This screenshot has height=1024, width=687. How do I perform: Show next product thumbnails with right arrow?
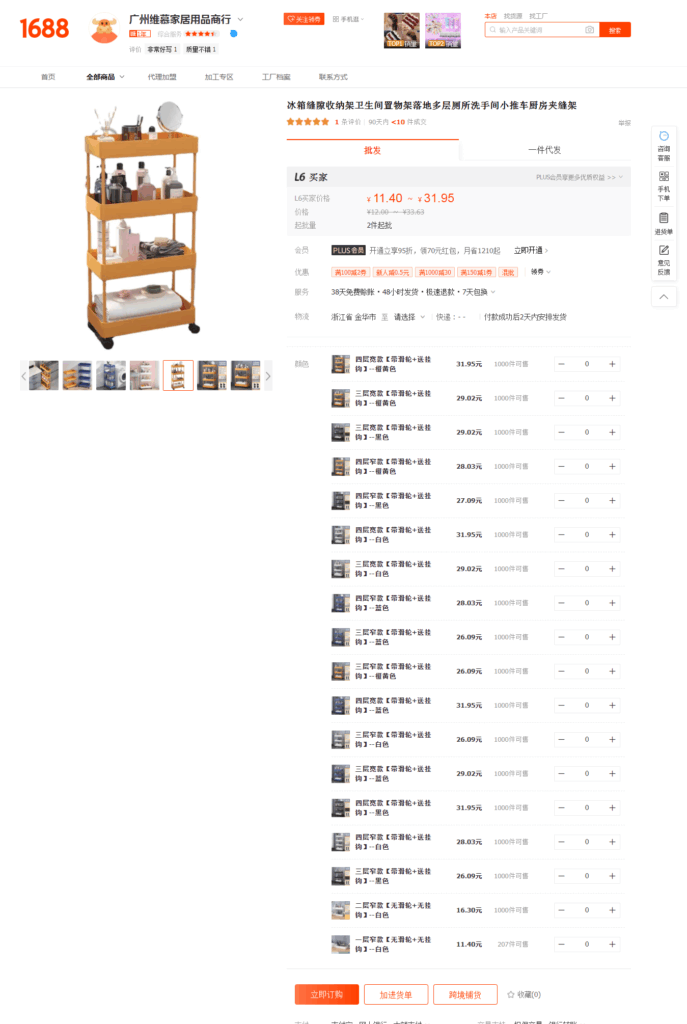pos(268,376)
